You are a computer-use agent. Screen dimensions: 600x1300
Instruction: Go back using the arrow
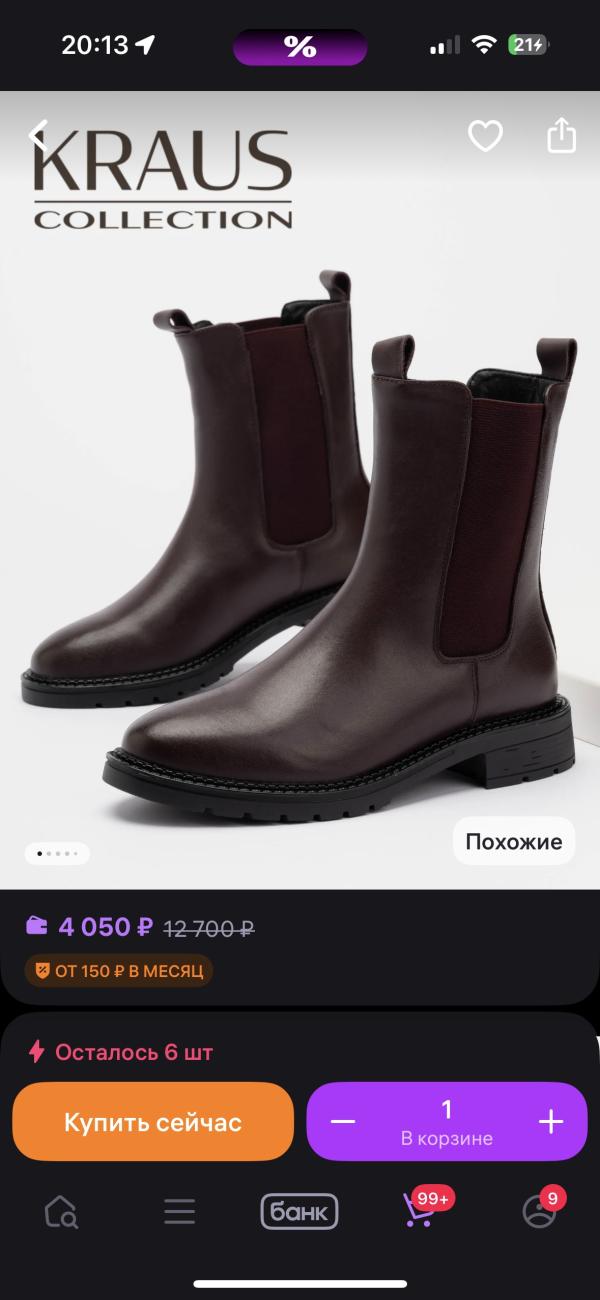(x=38, y=135)
